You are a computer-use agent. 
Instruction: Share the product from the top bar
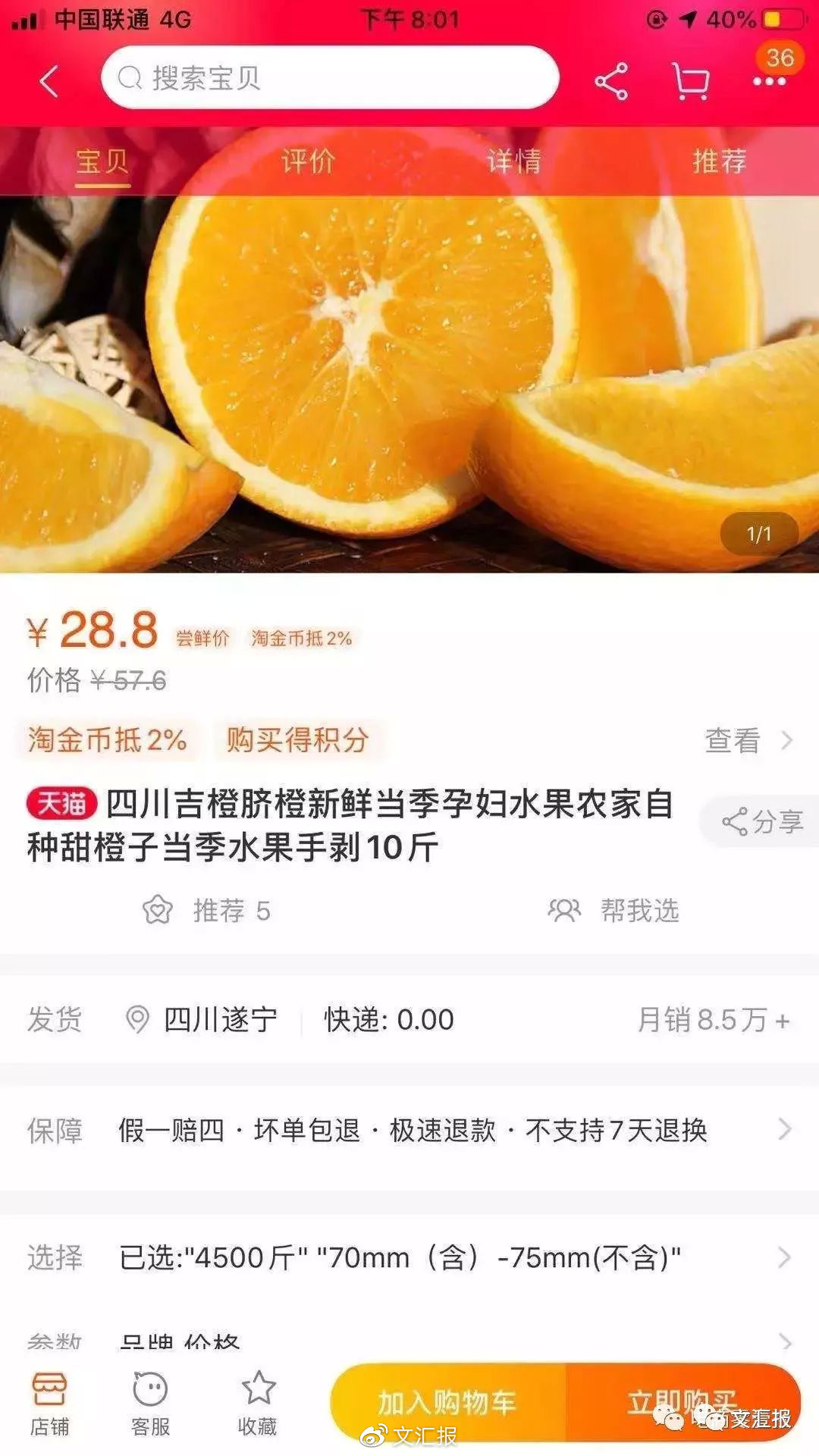[611, 80]
